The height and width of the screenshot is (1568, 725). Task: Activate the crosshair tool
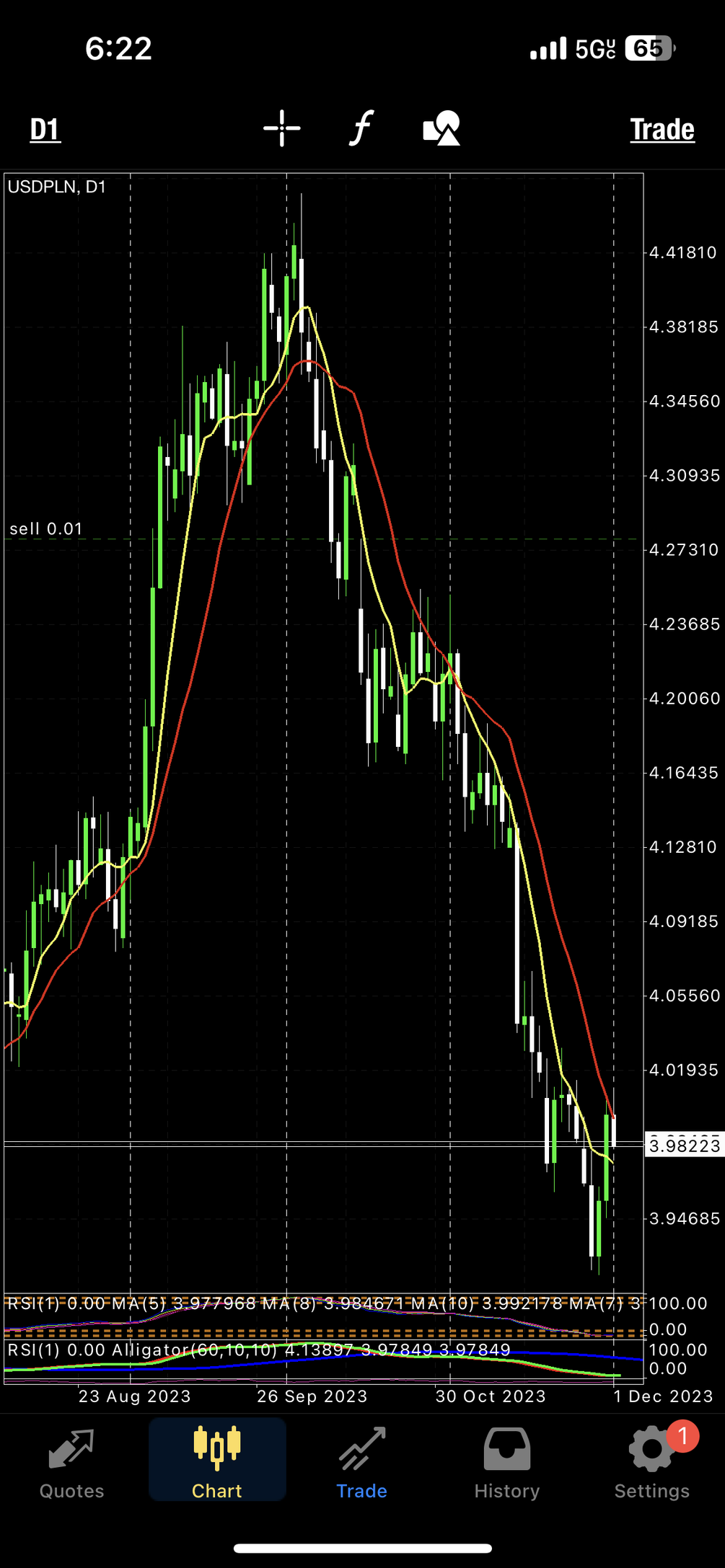click(282, 129)
